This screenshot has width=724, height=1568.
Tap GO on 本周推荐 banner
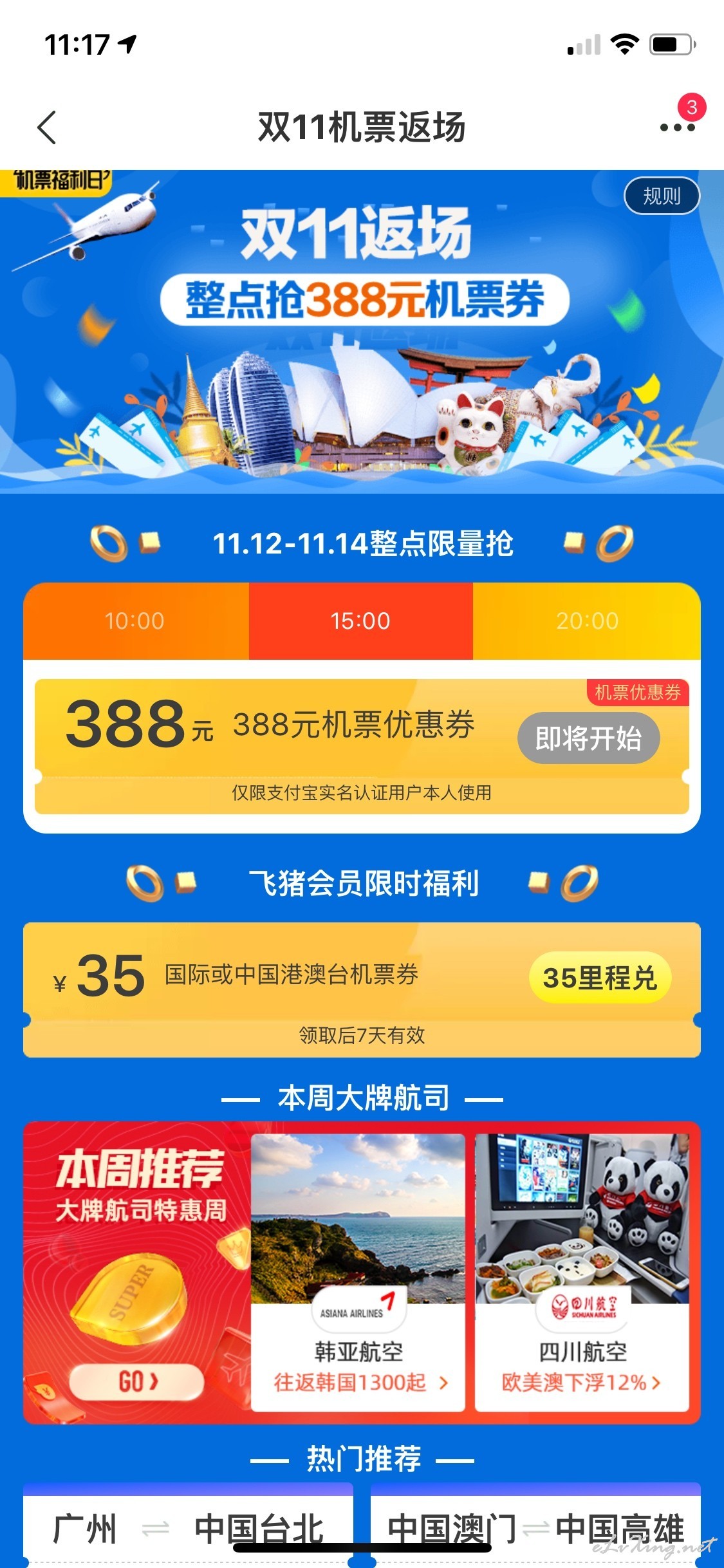[137, 1381]
